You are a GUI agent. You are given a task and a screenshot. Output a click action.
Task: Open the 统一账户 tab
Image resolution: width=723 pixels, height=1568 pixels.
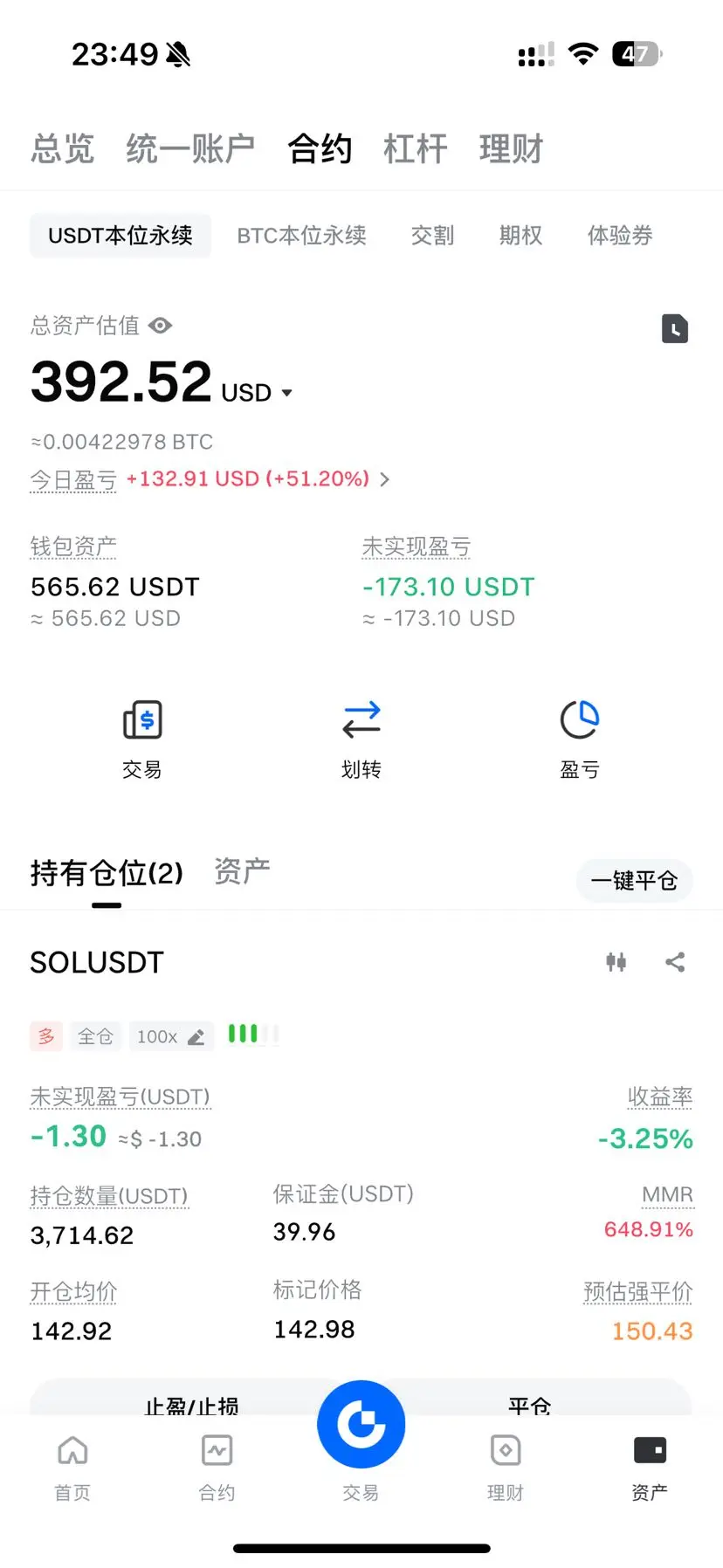point(190,148)
